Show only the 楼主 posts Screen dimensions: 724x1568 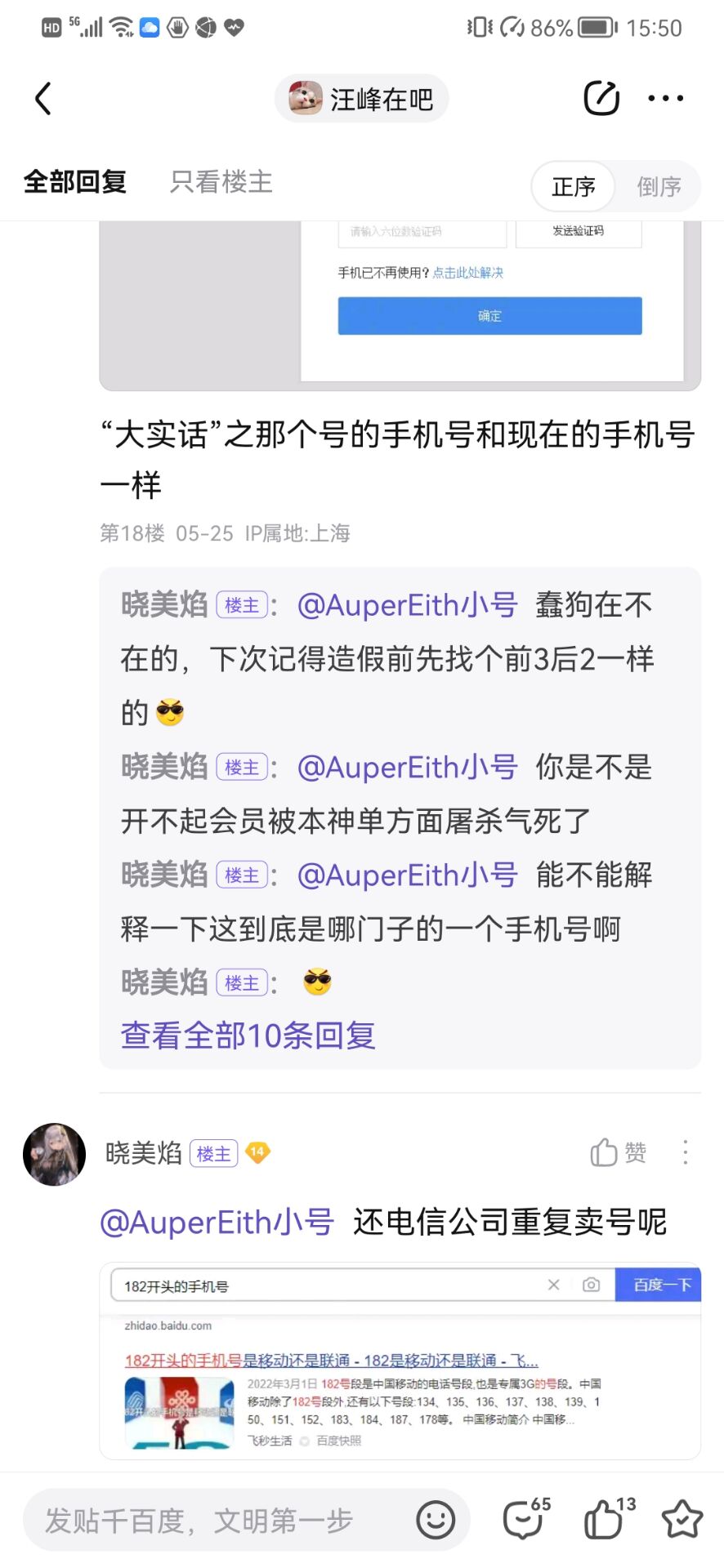(x=221, y=182)
